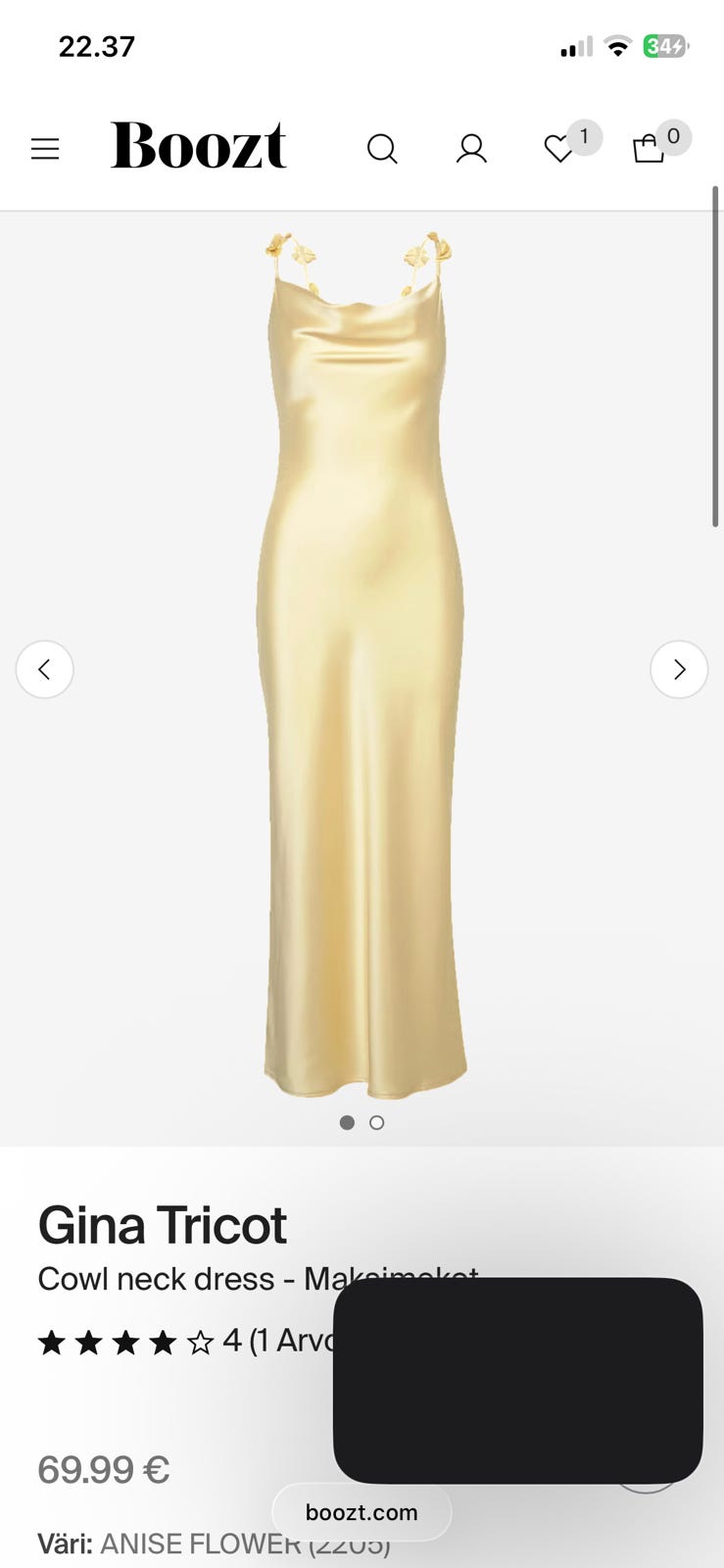
Task: Tap the boozt.com address pill
Action: [362, 1512]
